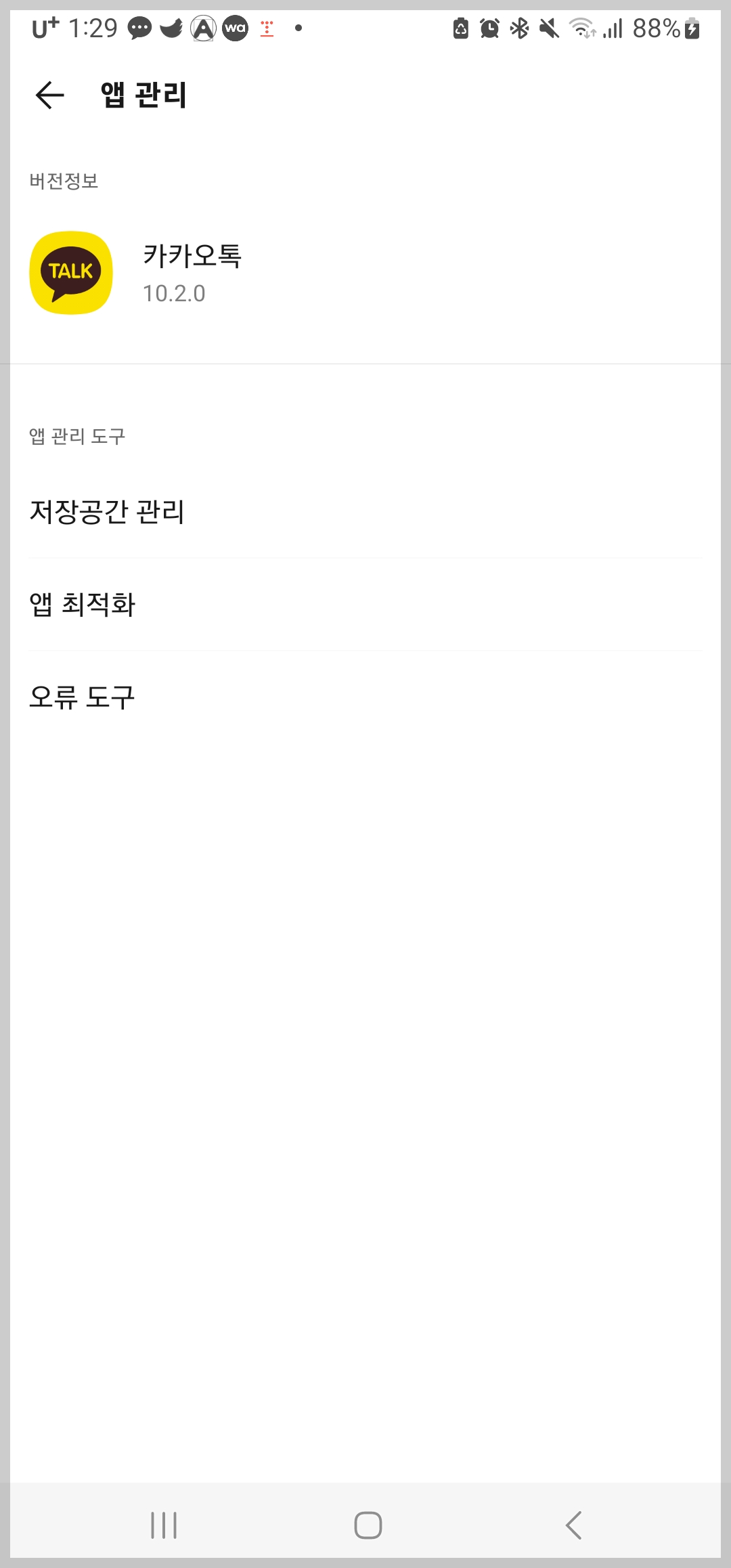Tap the Bluetooth icon in status bar
This screenshot has height=1568, width=731.
tap(520, 30)
